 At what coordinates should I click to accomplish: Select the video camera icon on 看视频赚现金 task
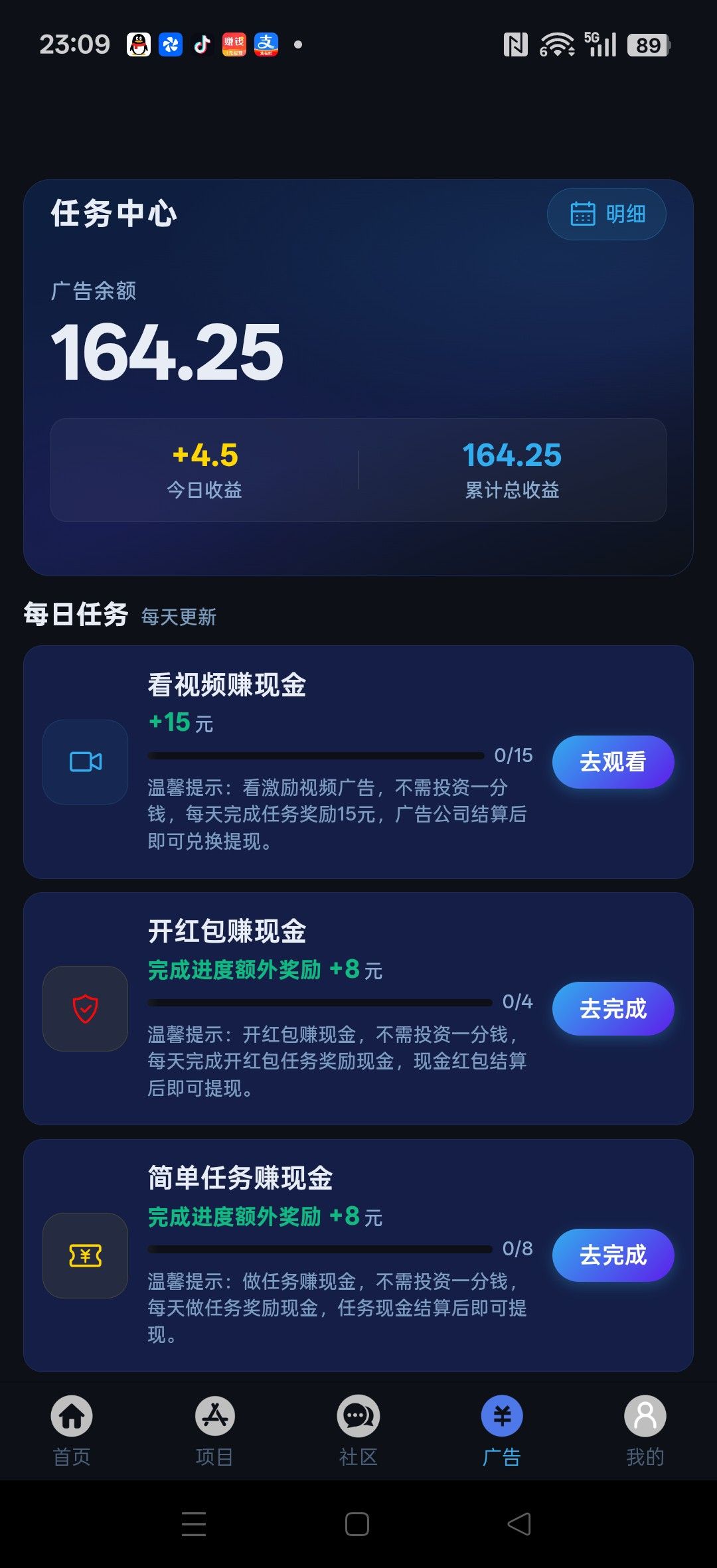pos(84,762)
